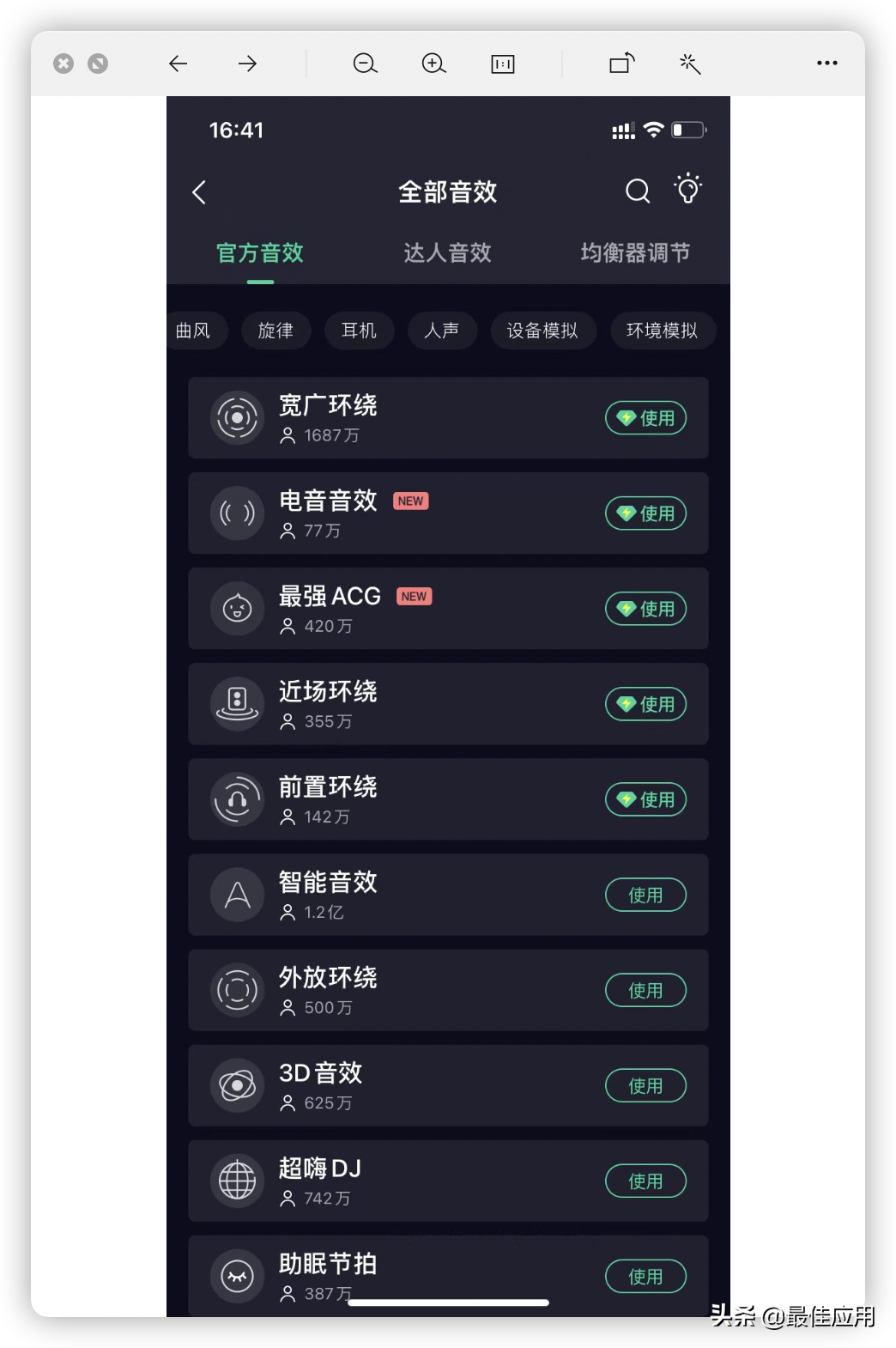
Task: Zoom in using the viewer toolbar
Action: (433, 64)
